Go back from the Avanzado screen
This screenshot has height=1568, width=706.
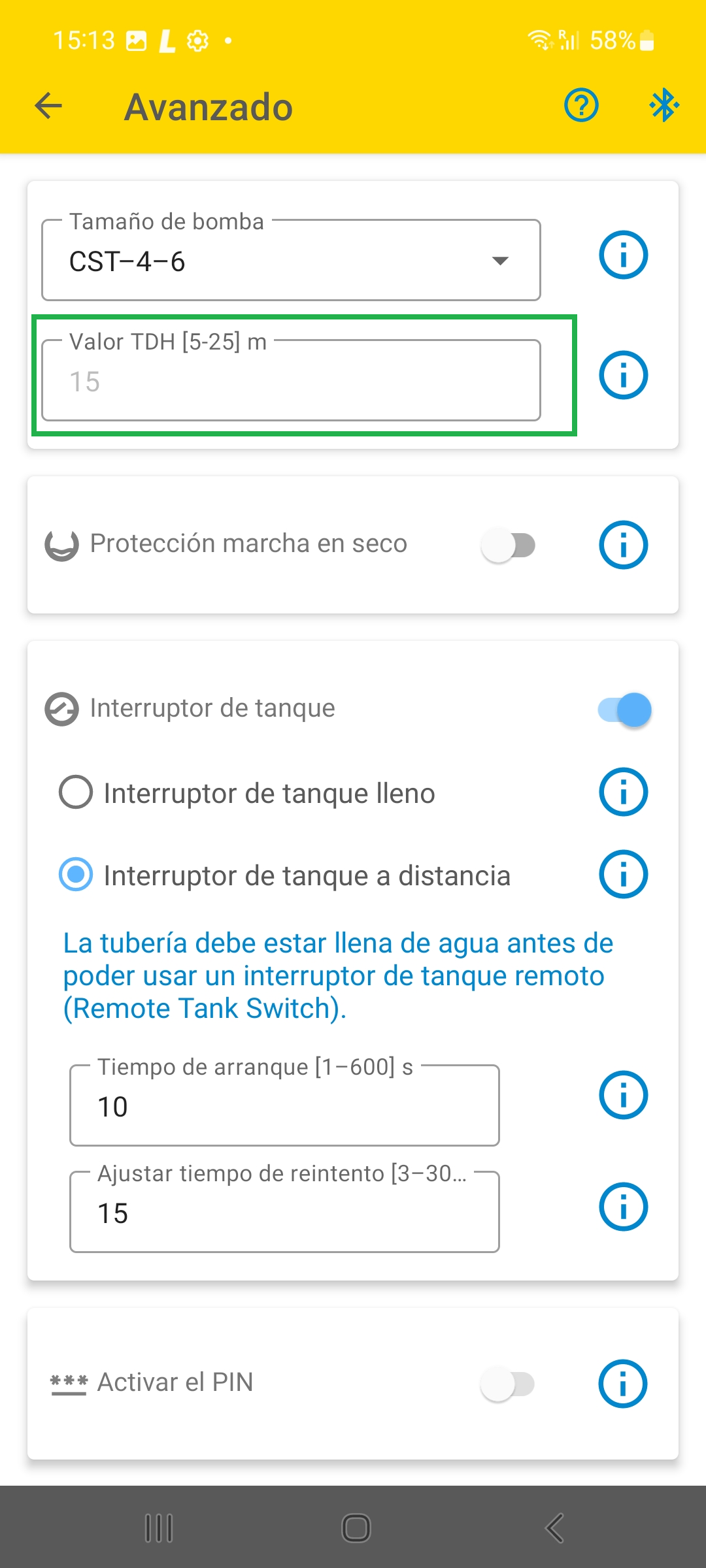pos(48,106)
